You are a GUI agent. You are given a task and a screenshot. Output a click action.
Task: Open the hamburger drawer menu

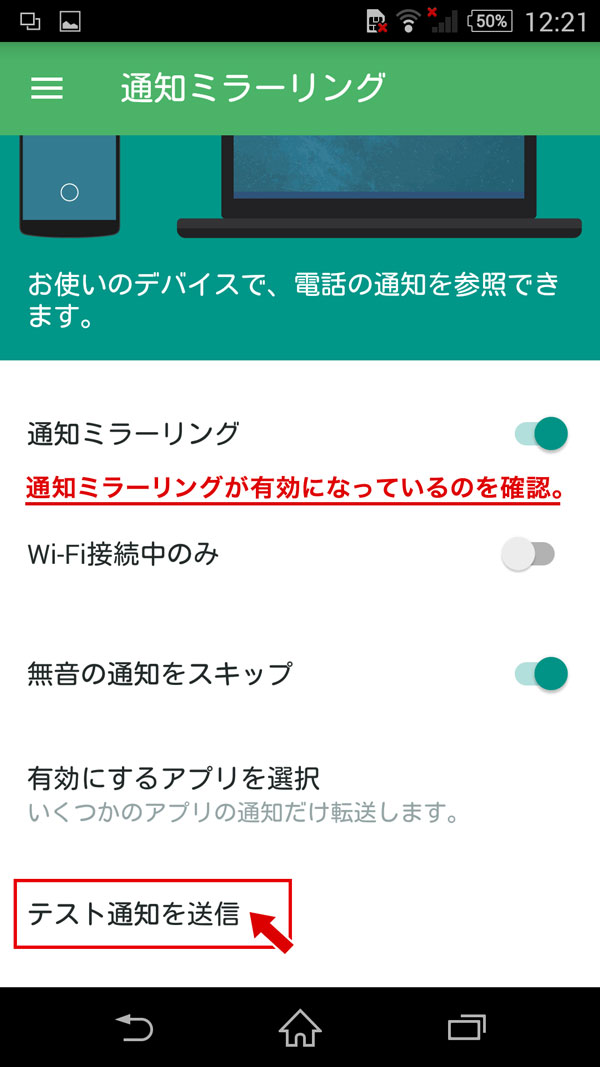pos(47,88)
